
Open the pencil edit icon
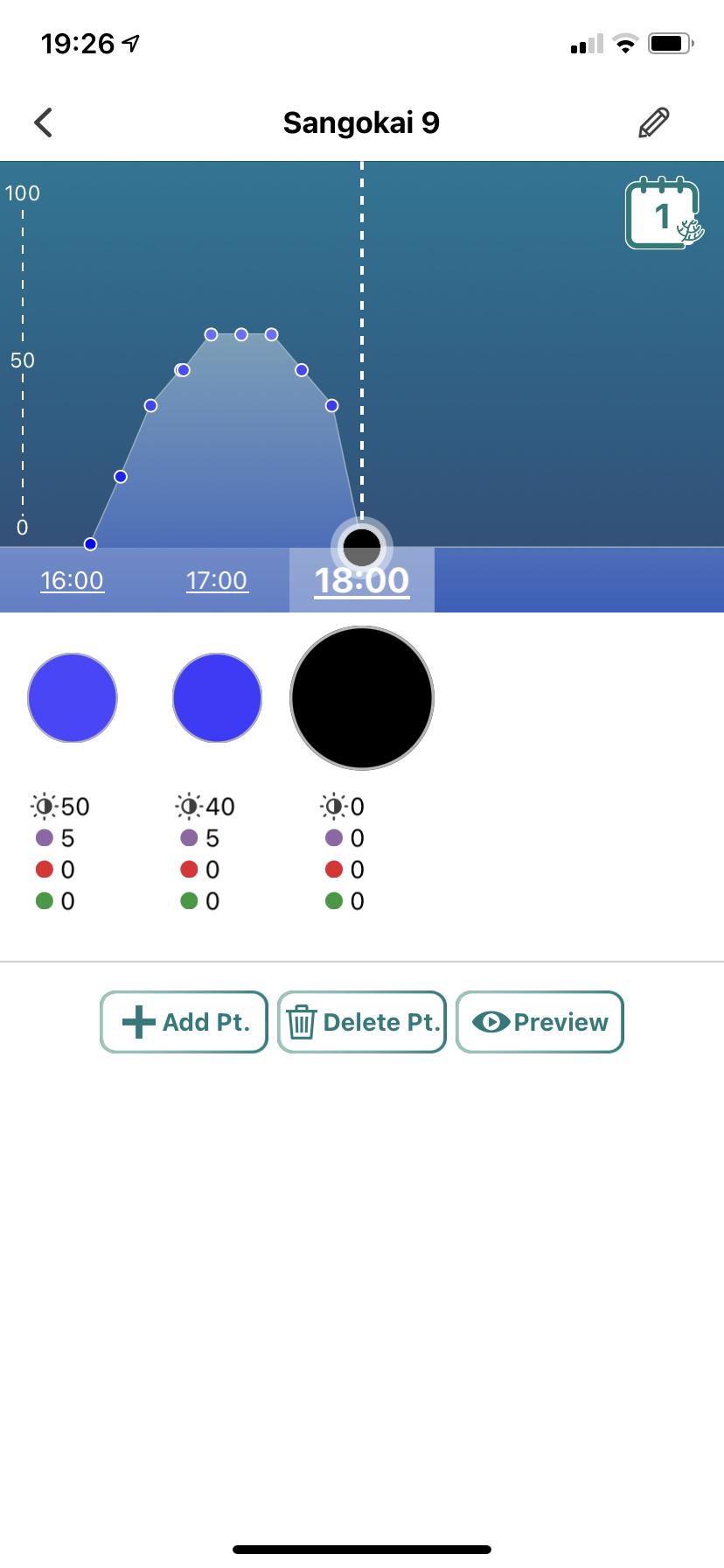(x=653, y=123)
